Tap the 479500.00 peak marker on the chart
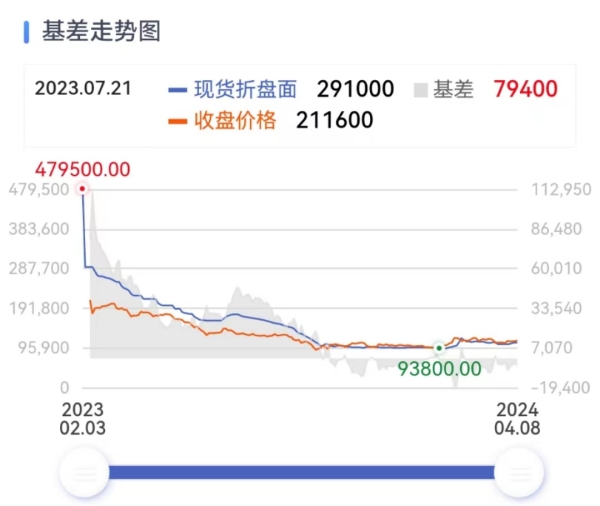600x506 pixels. 82,188
